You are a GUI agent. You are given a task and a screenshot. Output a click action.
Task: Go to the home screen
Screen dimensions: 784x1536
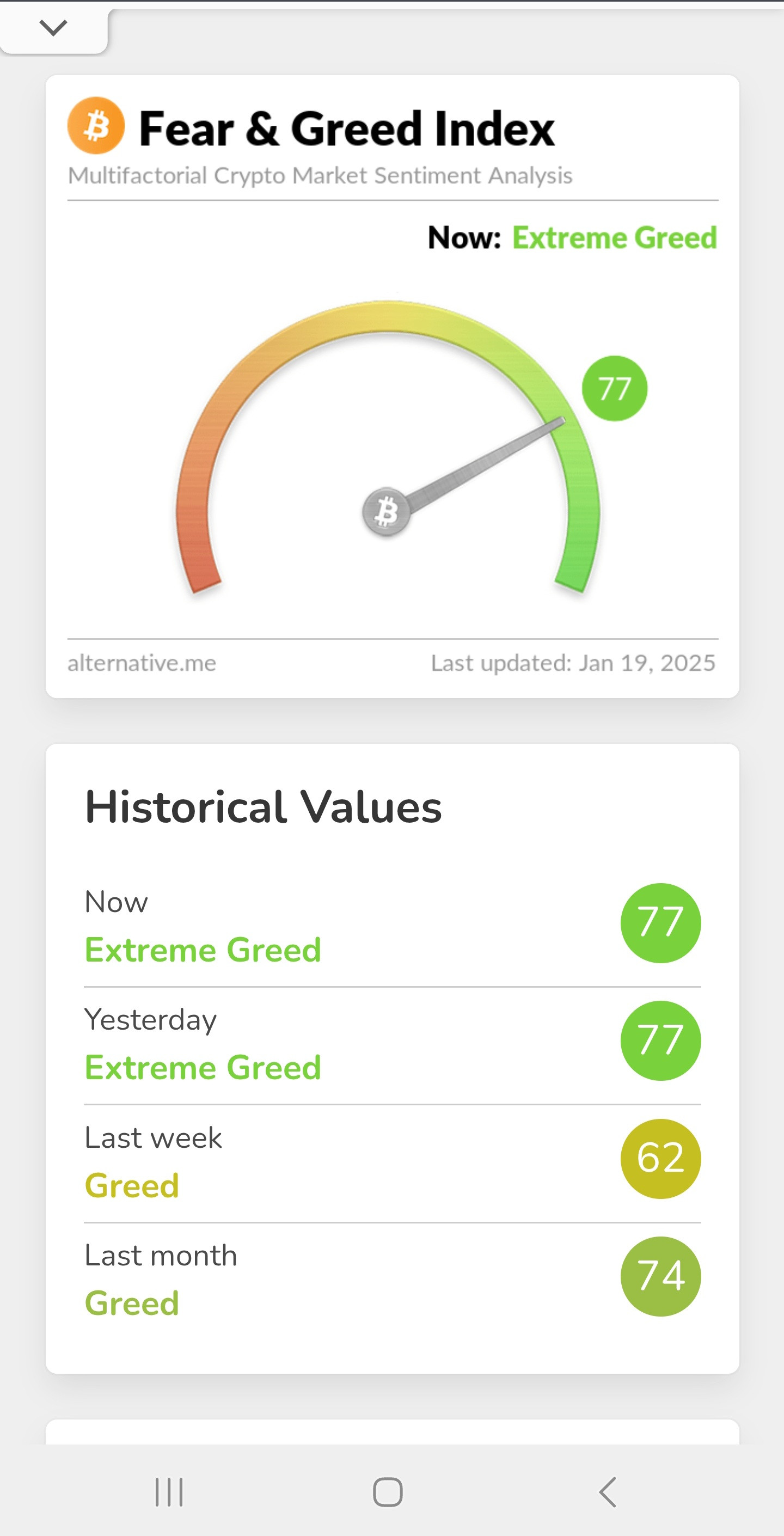(x=388, y=1492)
